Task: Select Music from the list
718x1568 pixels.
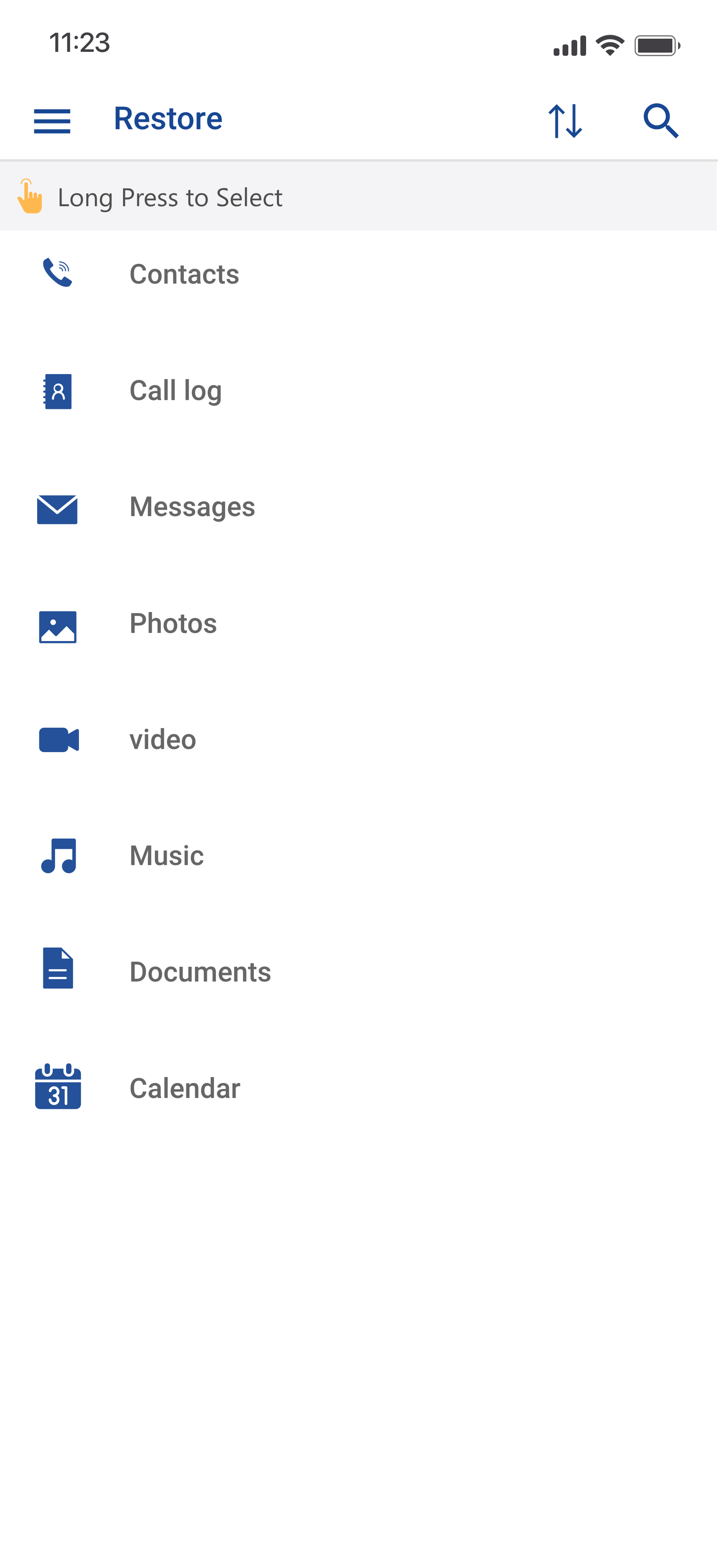Action: click(x=166, y=856)
